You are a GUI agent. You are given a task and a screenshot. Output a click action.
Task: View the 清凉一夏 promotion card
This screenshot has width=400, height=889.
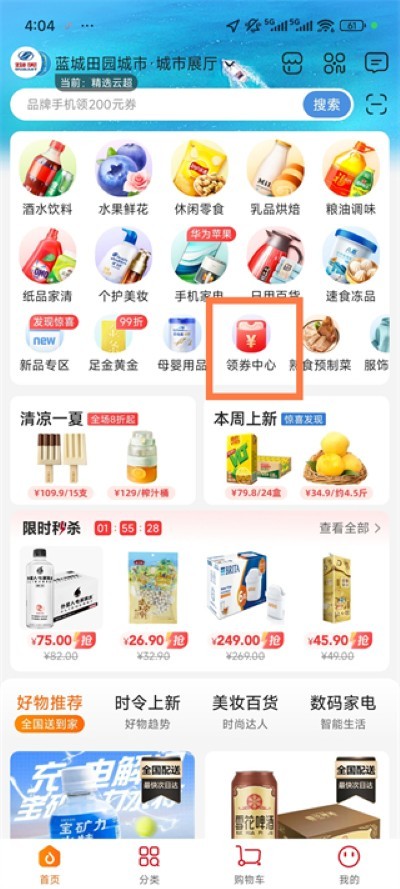(103, 450)
